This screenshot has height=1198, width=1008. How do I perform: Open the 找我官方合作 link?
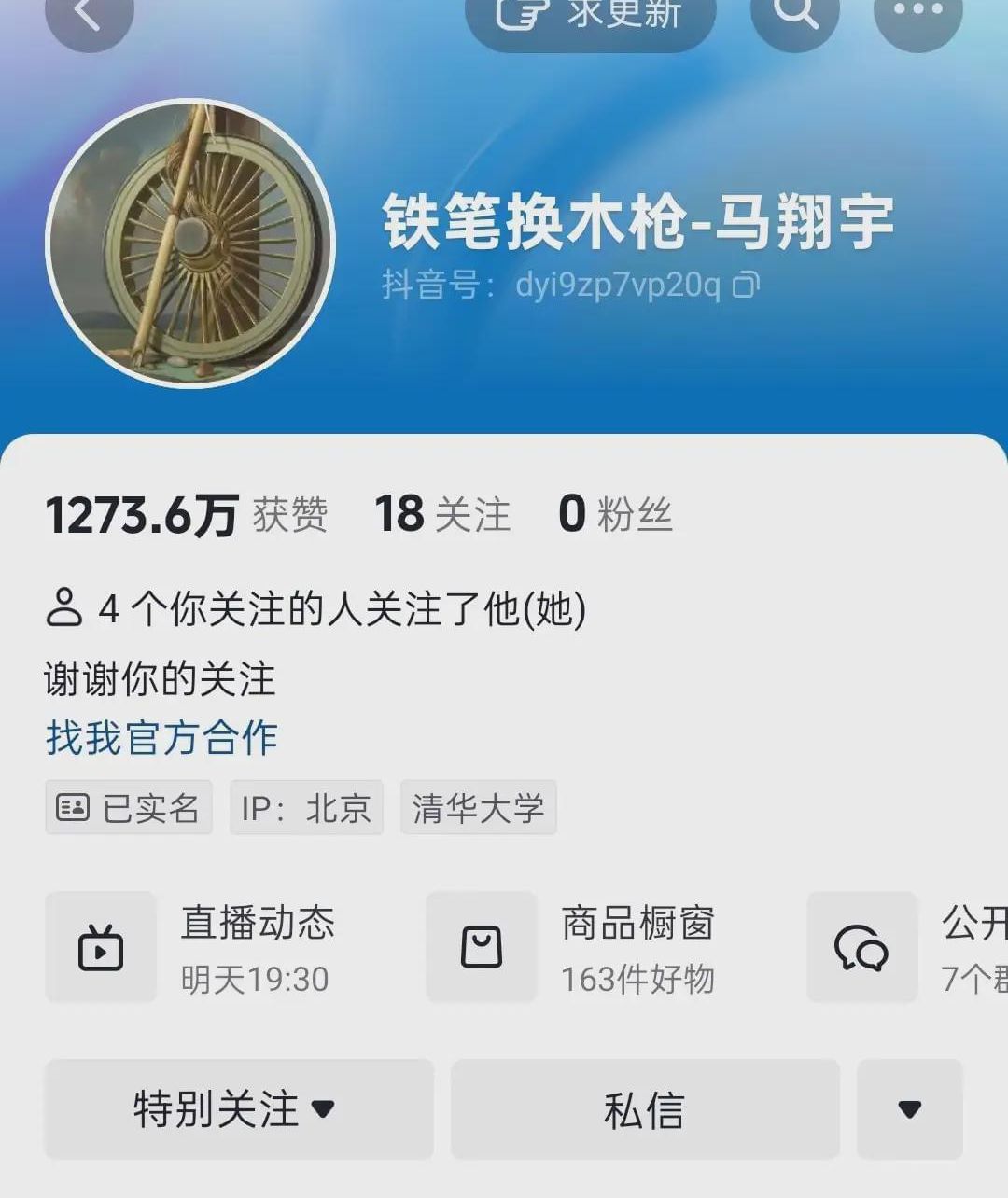point(161,737)
